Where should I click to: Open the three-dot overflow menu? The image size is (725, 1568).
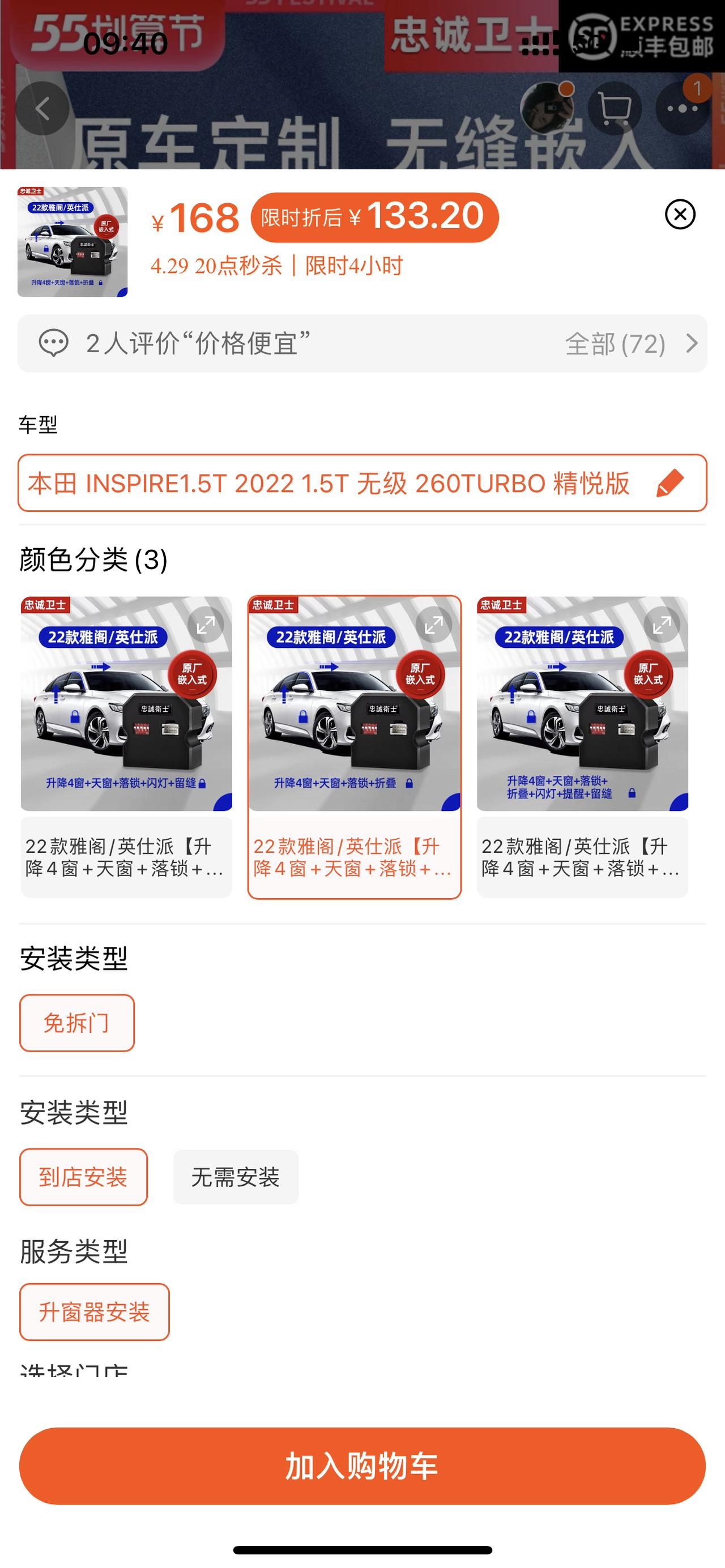682,109
